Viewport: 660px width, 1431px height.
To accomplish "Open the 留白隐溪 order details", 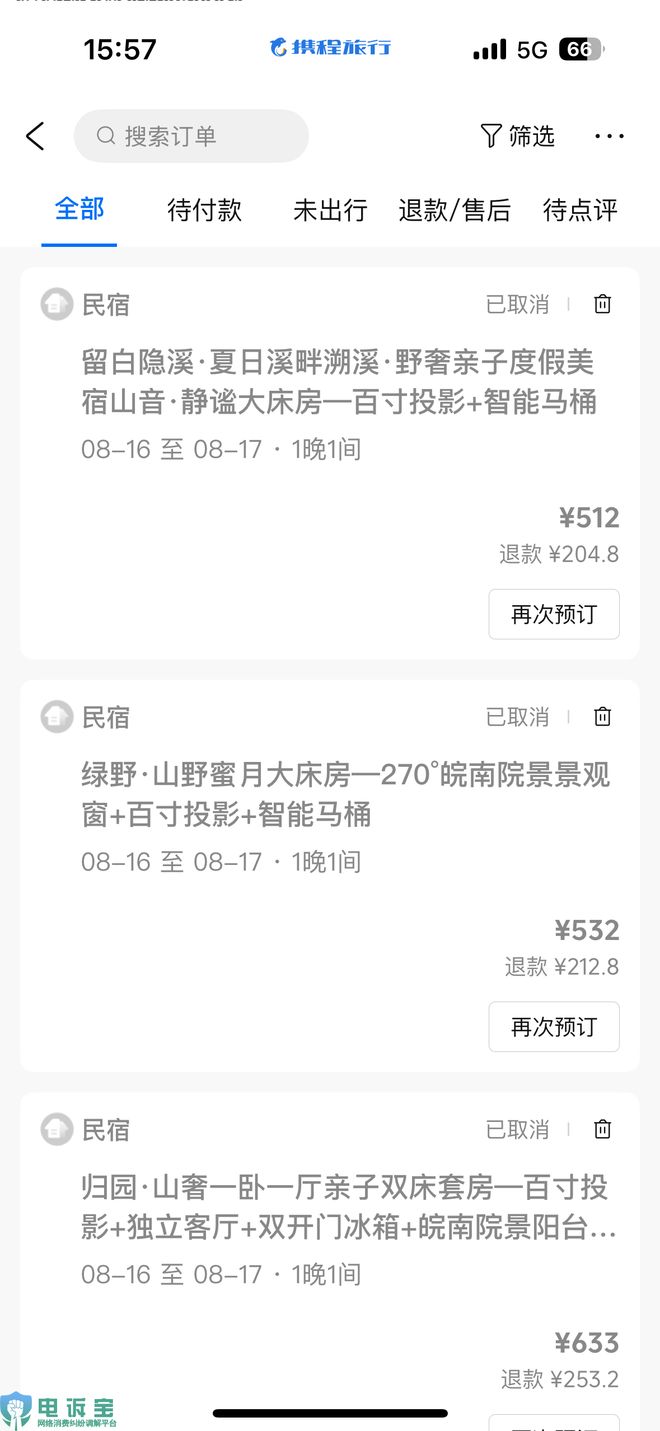I will pyautogui.click(x=338, y=382).
